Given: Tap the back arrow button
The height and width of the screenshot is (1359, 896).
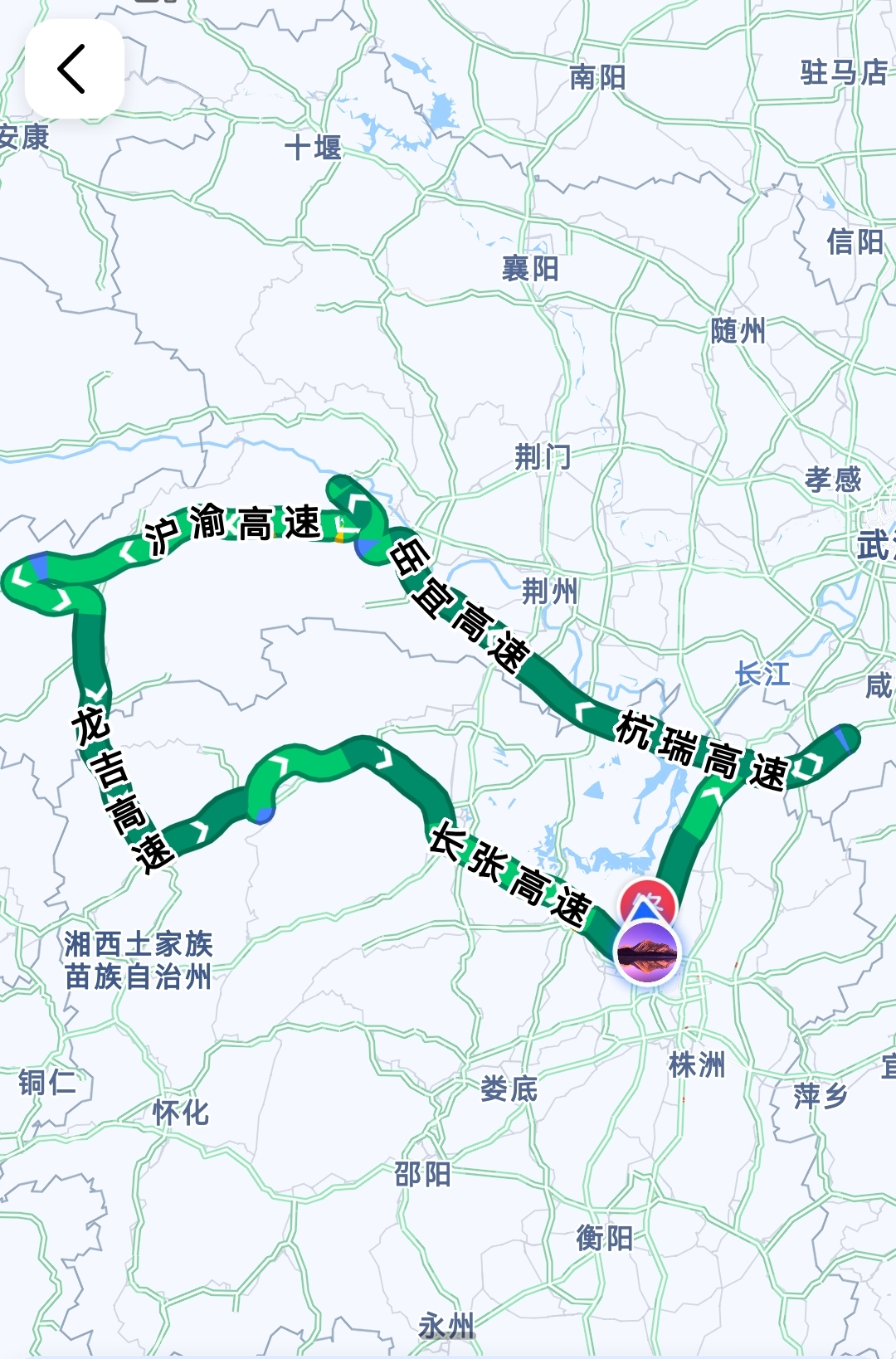Looking at the screenshot, I should coord(74,69).
